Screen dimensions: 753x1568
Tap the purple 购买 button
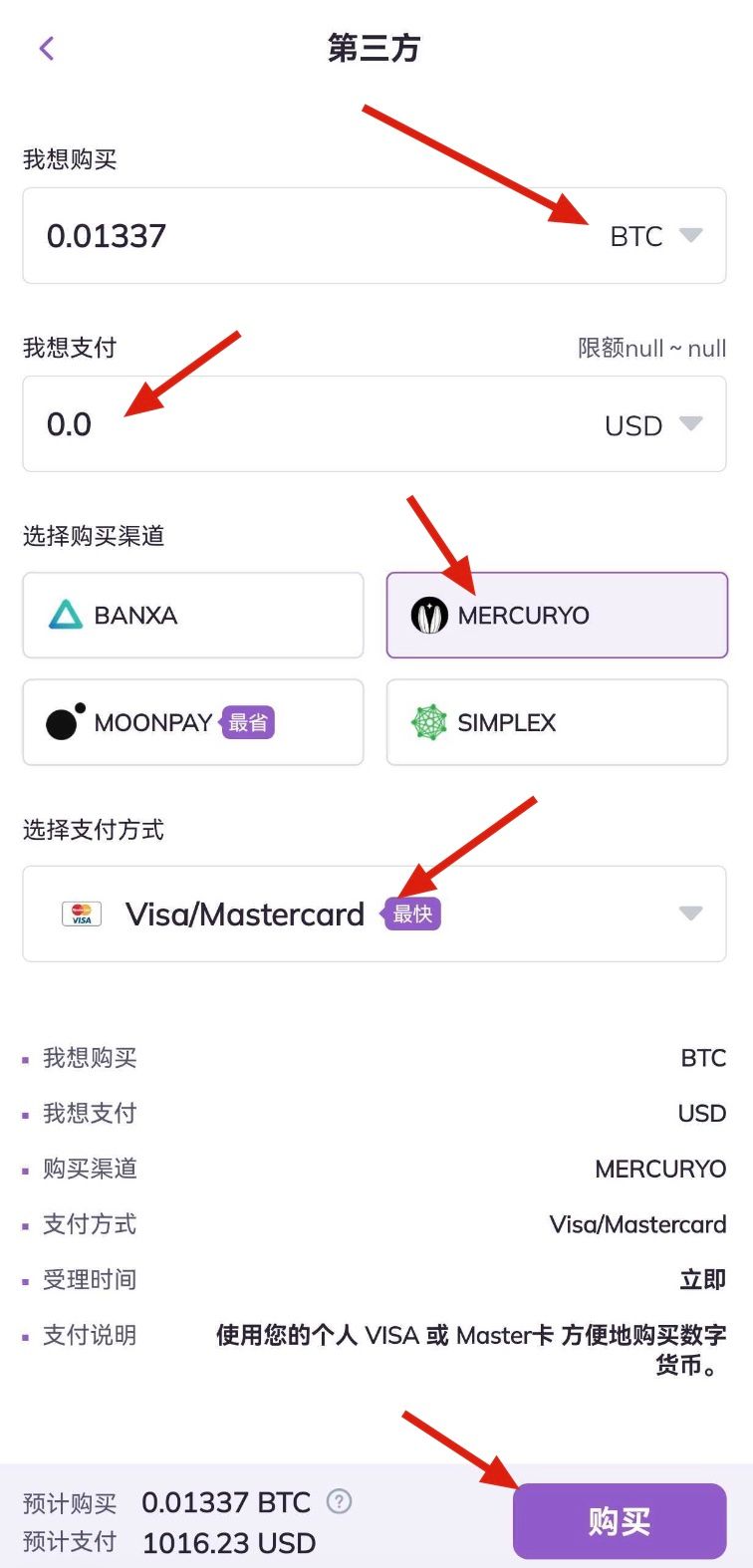[619, 1521]
